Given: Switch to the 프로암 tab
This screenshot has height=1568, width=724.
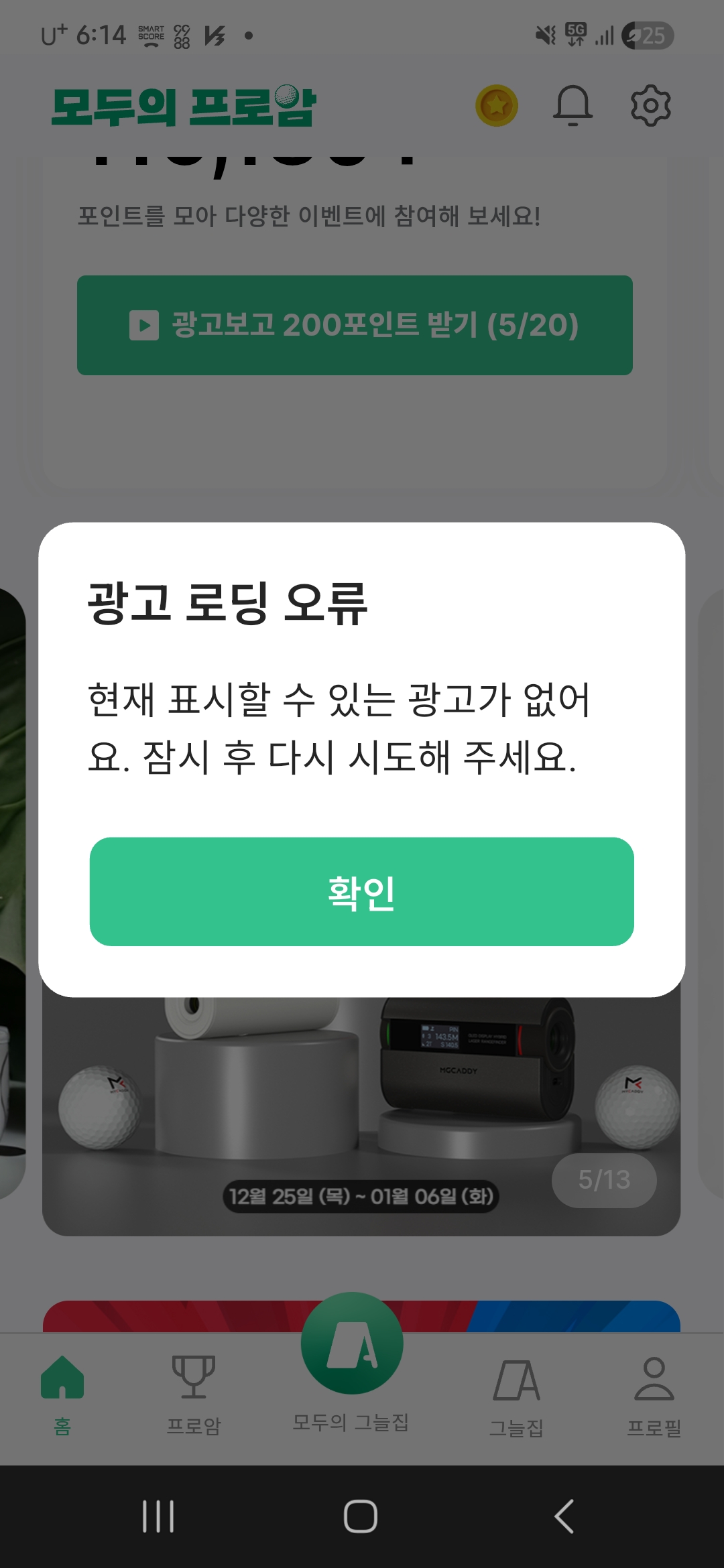Looking at the screenshot, I should tap(194, 1392).
